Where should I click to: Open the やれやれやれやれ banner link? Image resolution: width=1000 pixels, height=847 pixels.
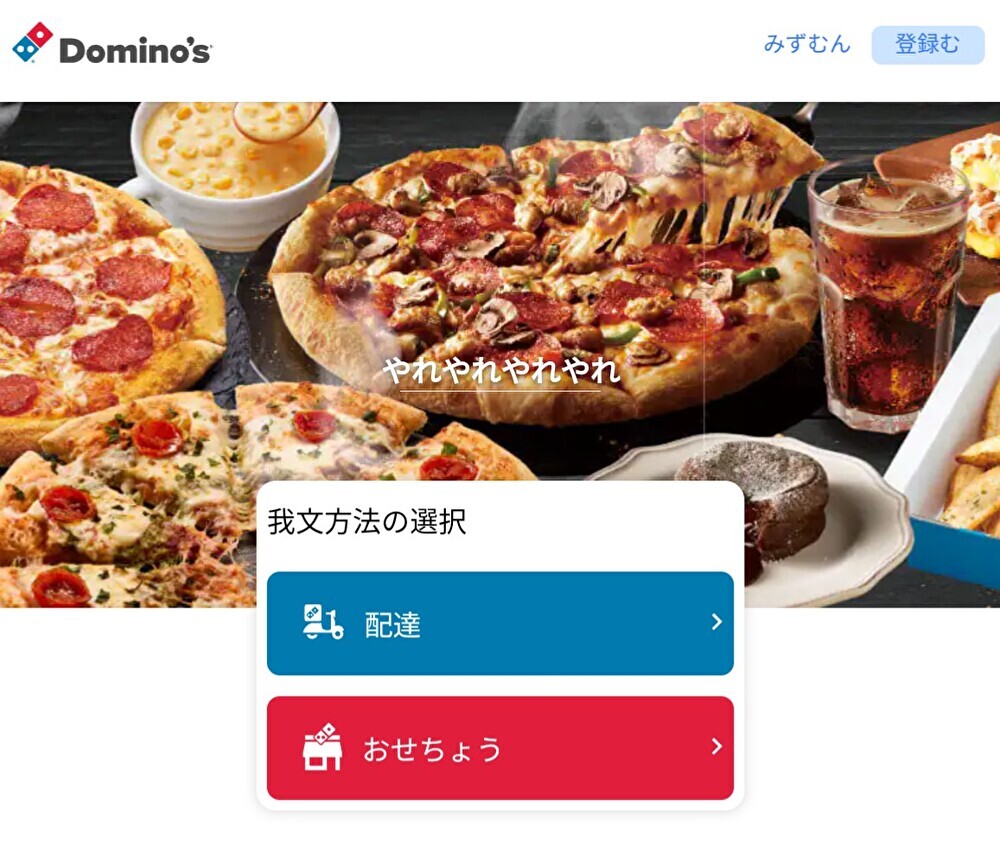click(501, 372)
